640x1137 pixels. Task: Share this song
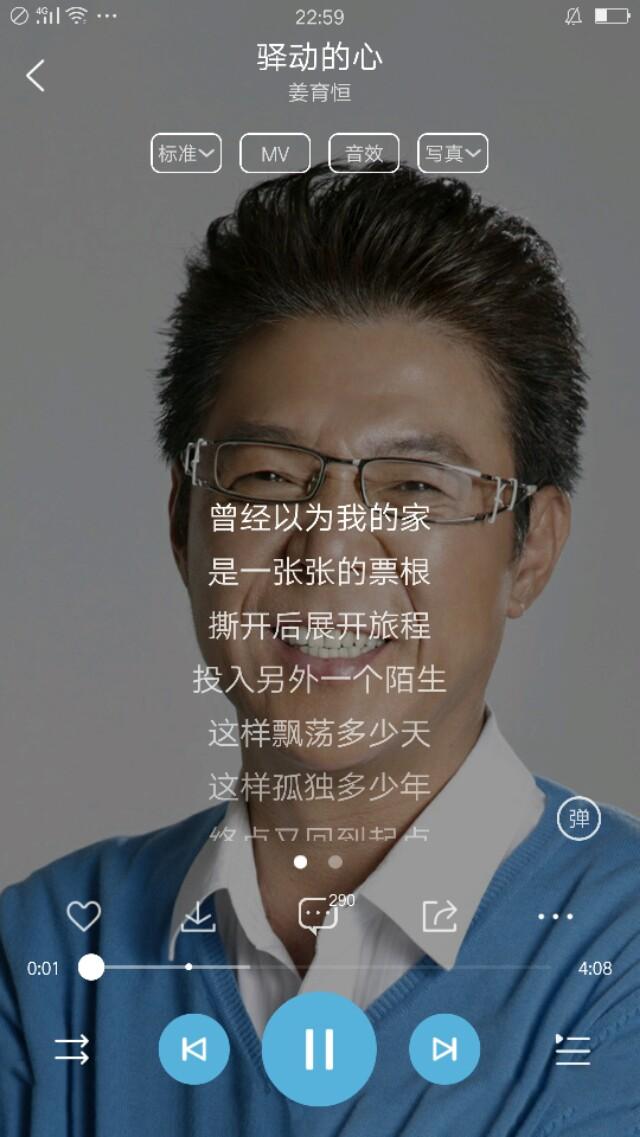440,916
